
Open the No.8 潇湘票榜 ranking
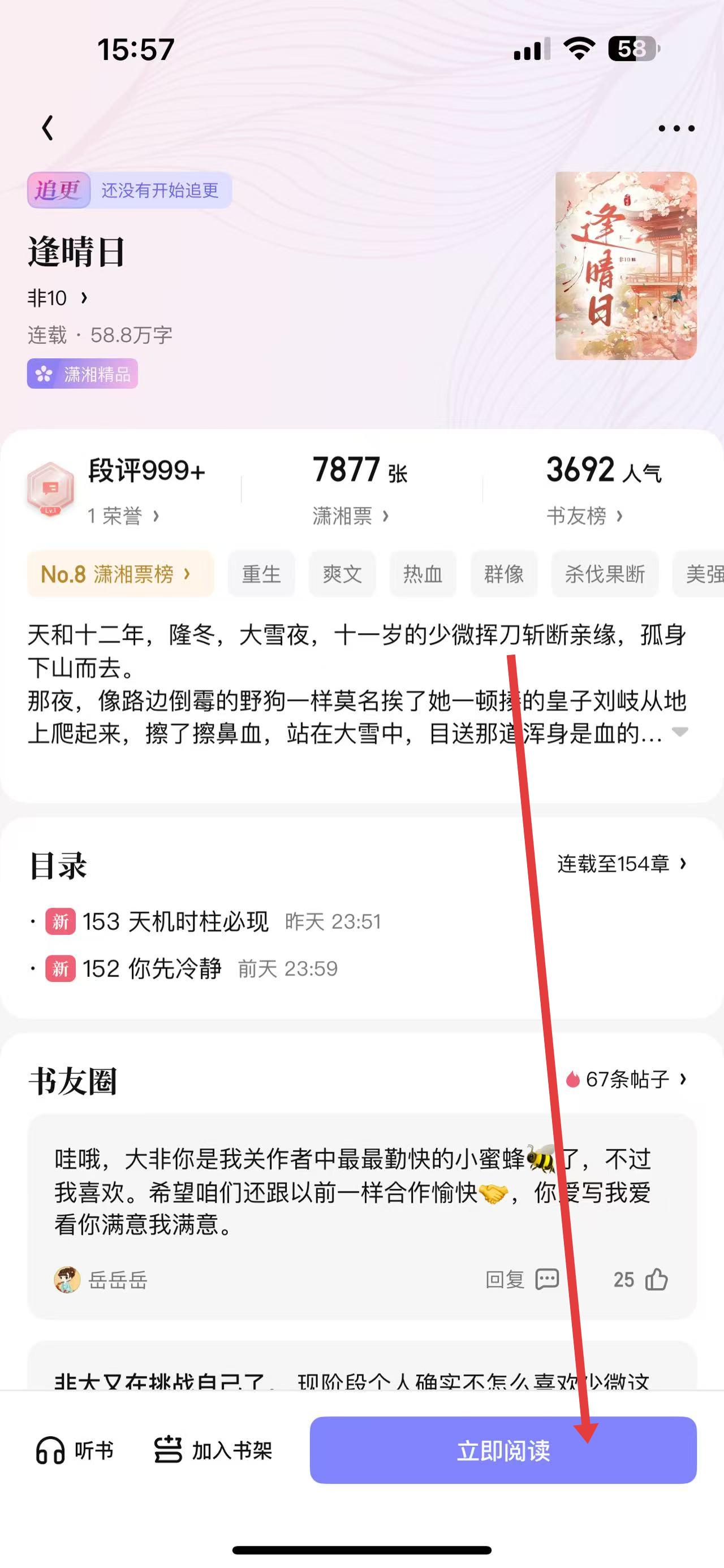tap(120, 574)
